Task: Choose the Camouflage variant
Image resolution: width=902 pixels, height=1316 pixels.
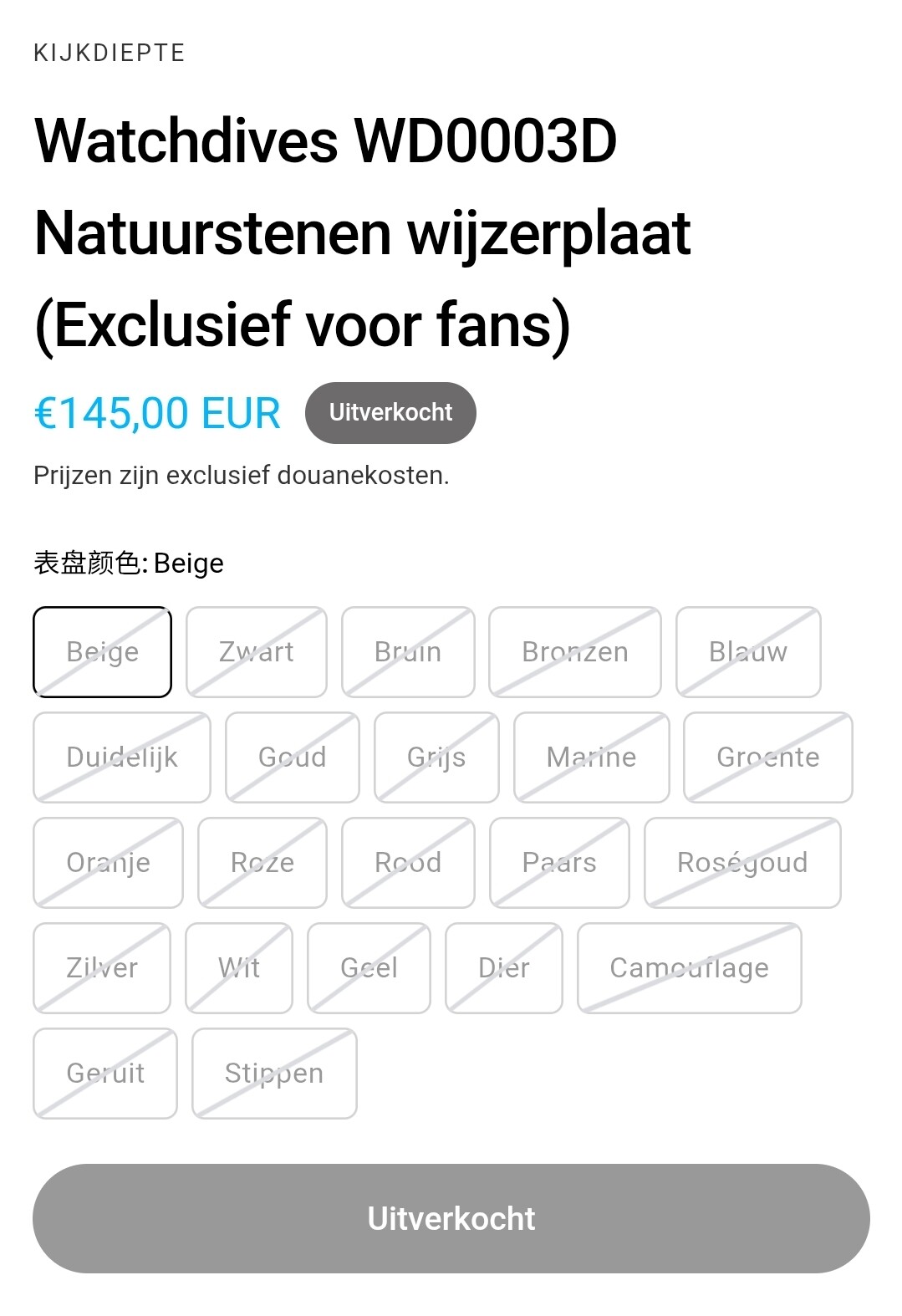Action: click(689, 968)
